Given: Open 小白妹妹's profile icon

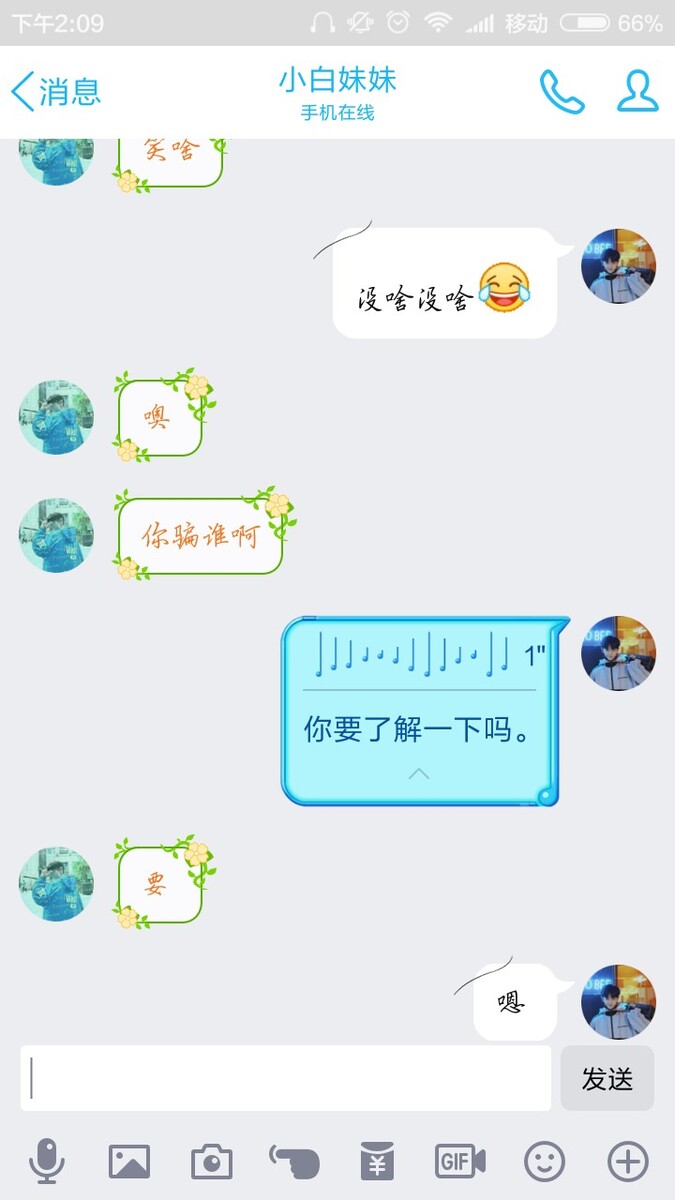Looking at the screenshot, I should (637, 92).
